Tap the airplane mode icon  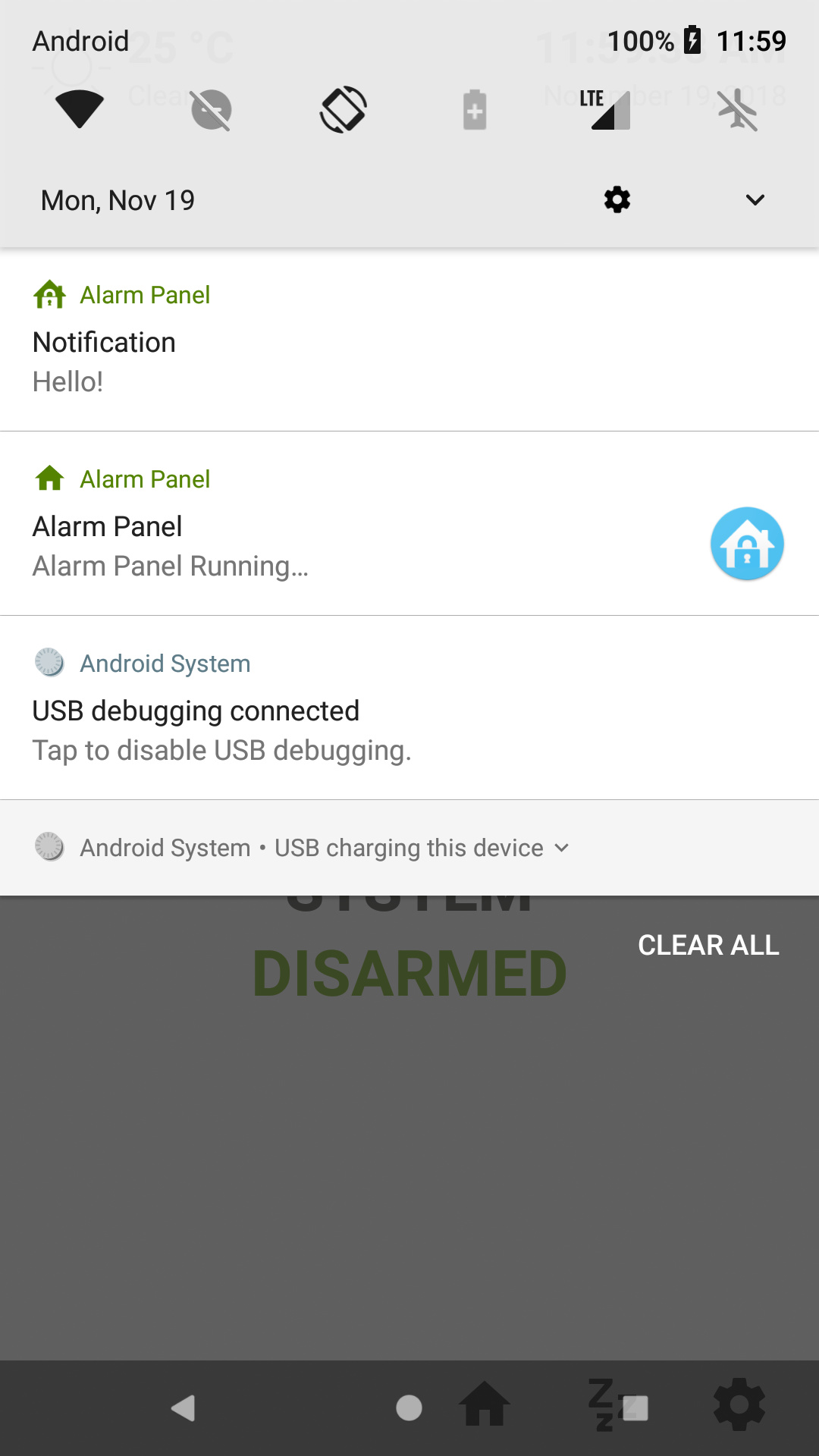pyautogui.click(x=737, y=108)
